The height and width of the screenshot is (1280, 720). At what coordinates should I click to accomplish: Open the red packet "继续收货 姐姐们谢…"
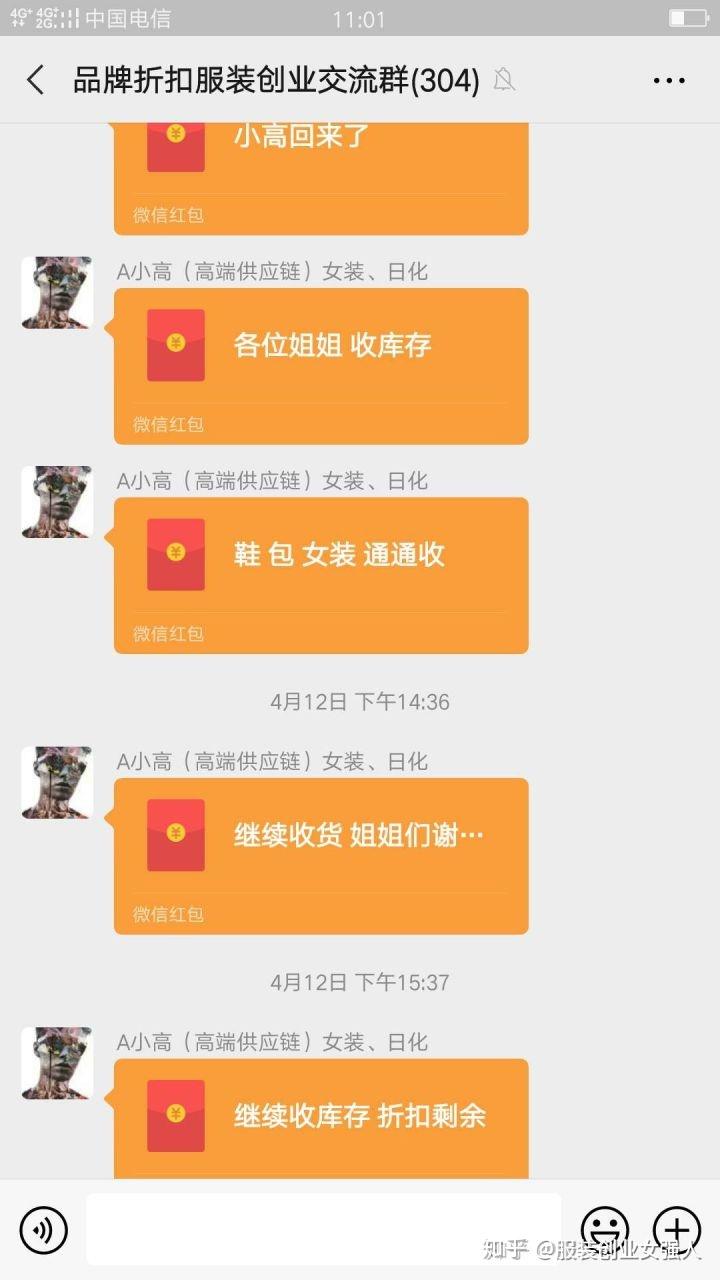(321, 856)
